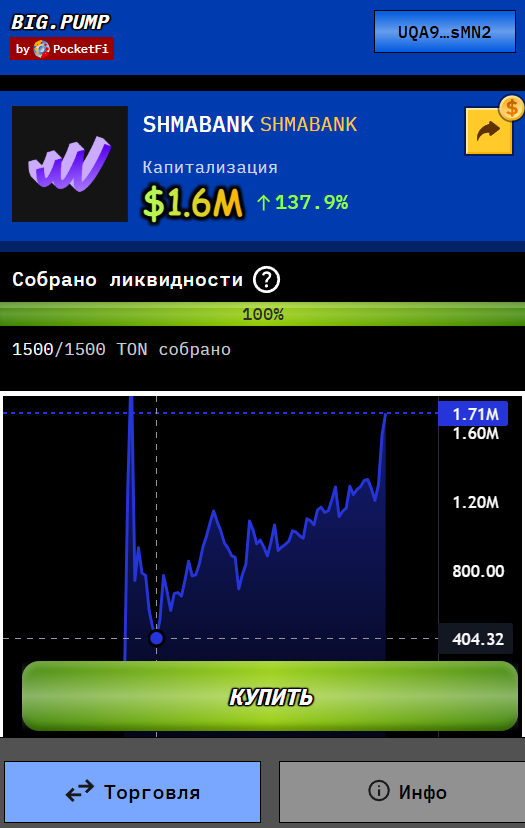Viewport: 525px width, 828px height.
Task: Open the wallet address UQA9…sMN2 button
Action: pyautogui.click(x=445, y=32)
